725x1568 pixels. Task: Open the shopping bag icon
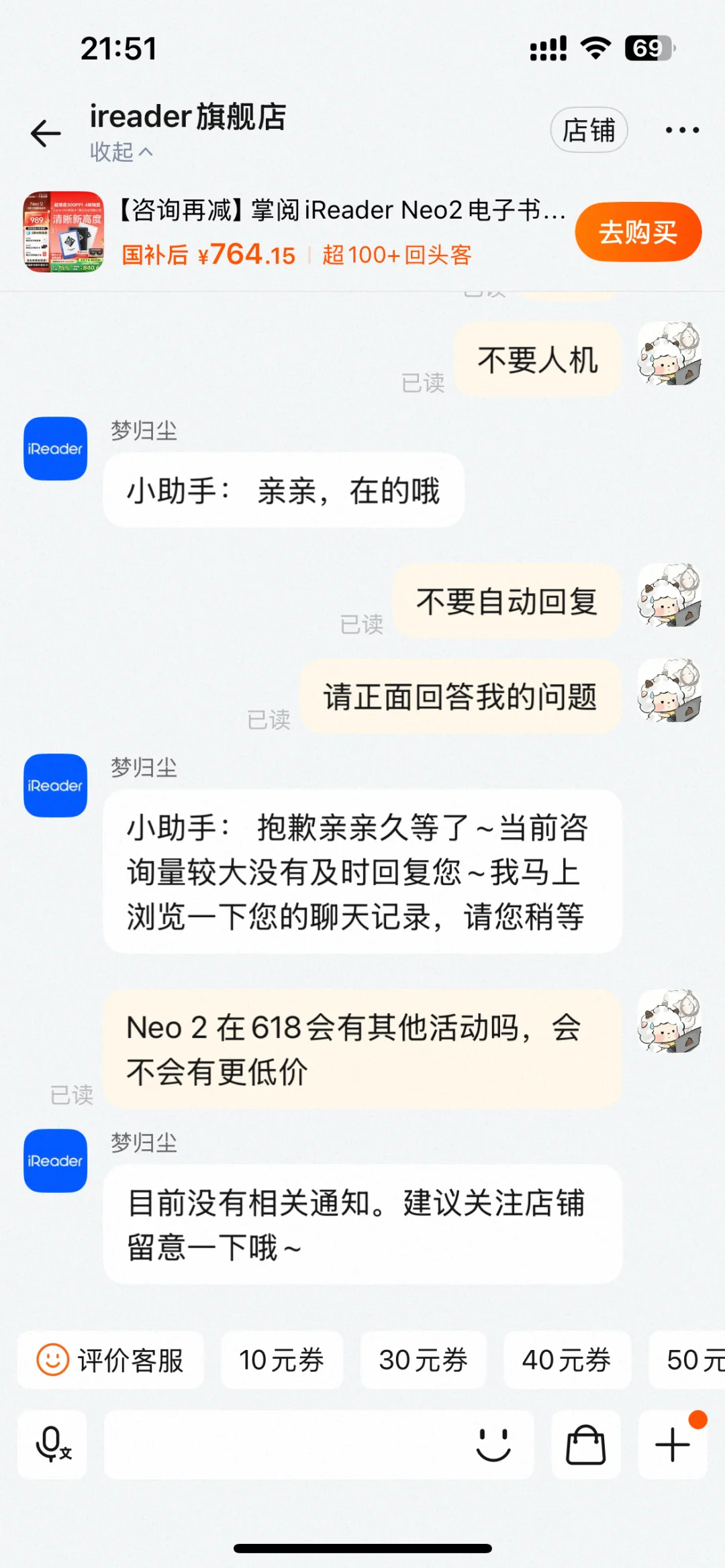pyautogui.click(x=586, y=1445)
